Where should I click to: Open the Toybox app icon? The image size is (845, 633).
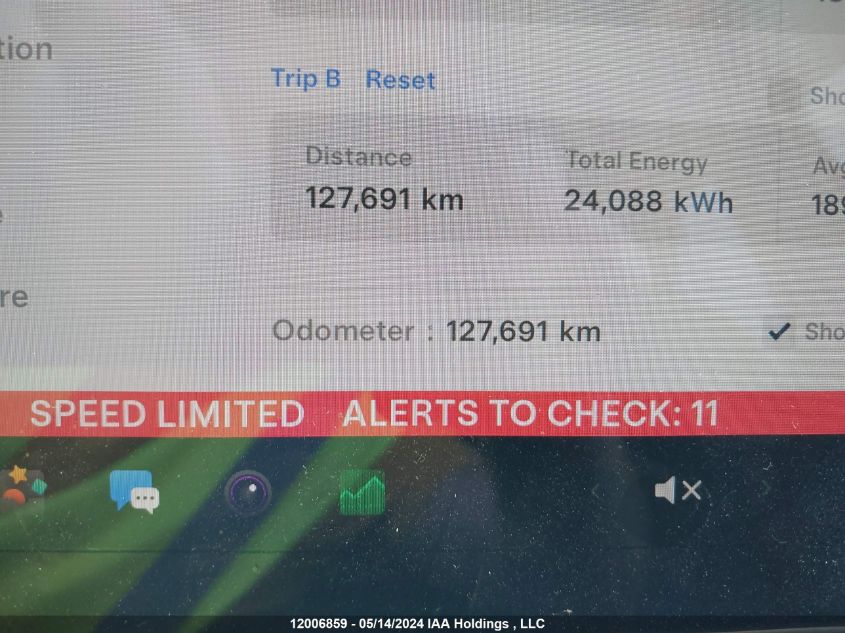[x=22, y=487]
